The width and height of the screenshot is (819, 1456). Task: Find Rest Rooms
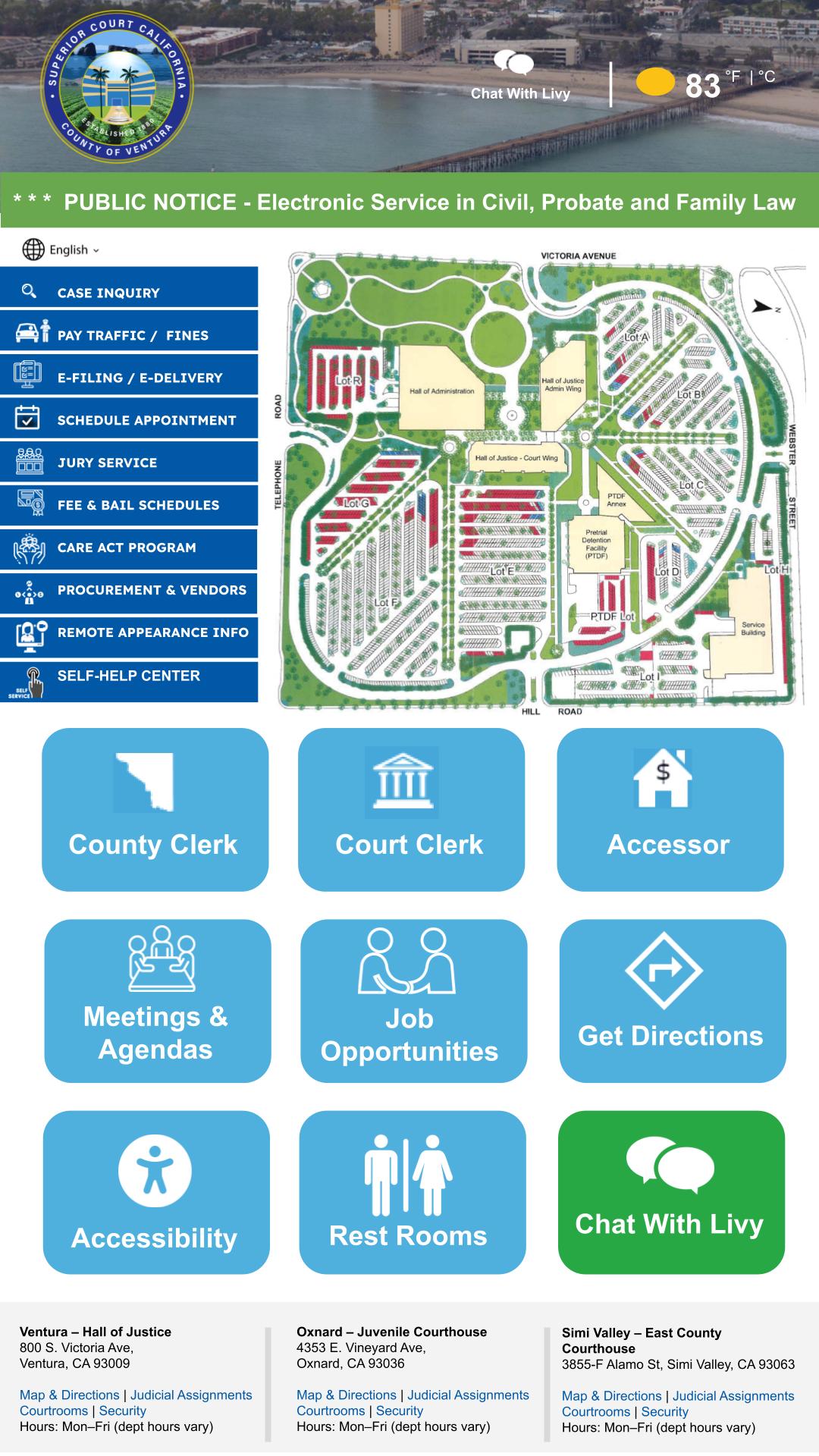pos(412,1191)
